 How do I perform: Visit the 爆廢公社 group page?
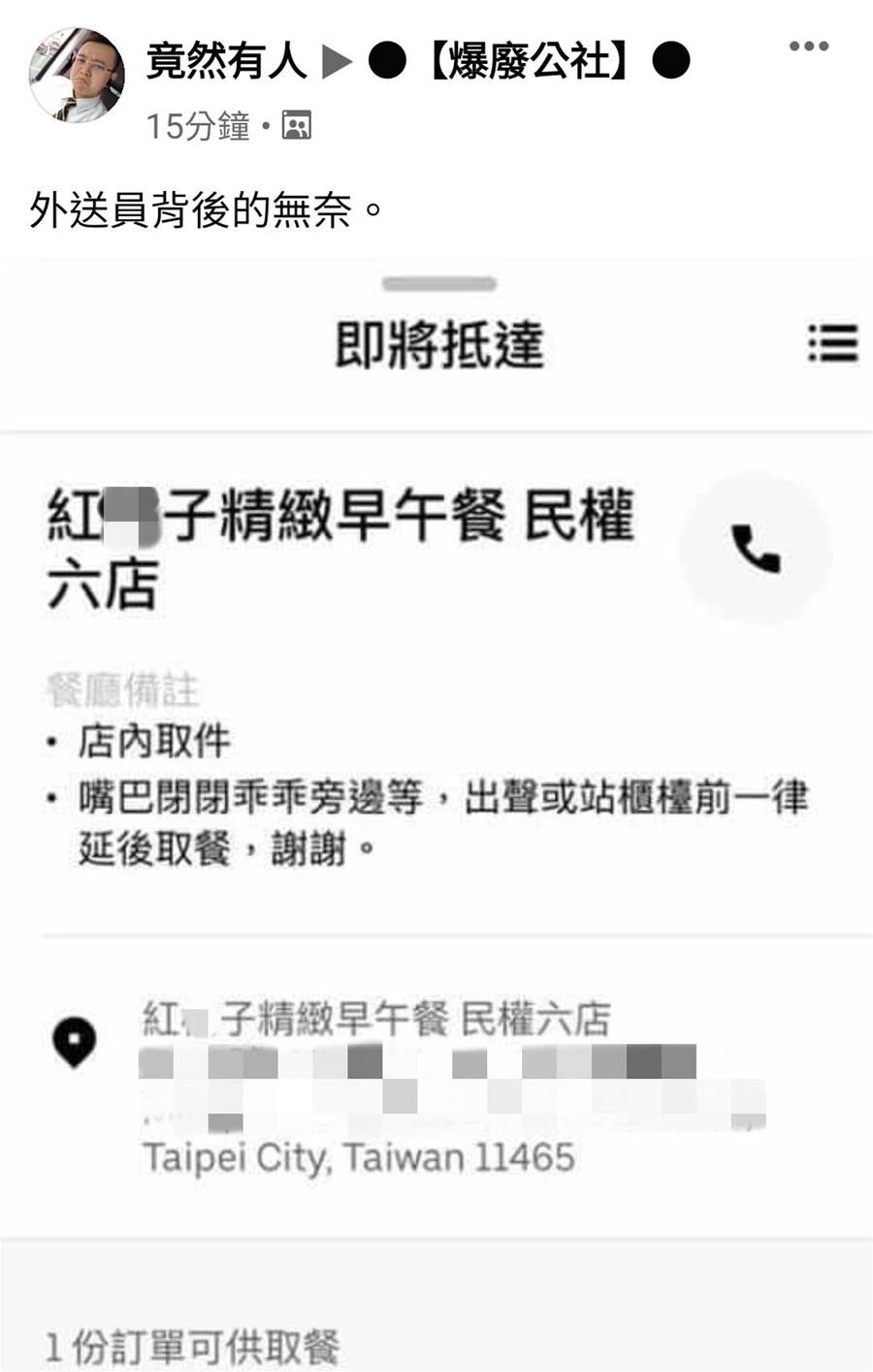(x=530, y=62)
